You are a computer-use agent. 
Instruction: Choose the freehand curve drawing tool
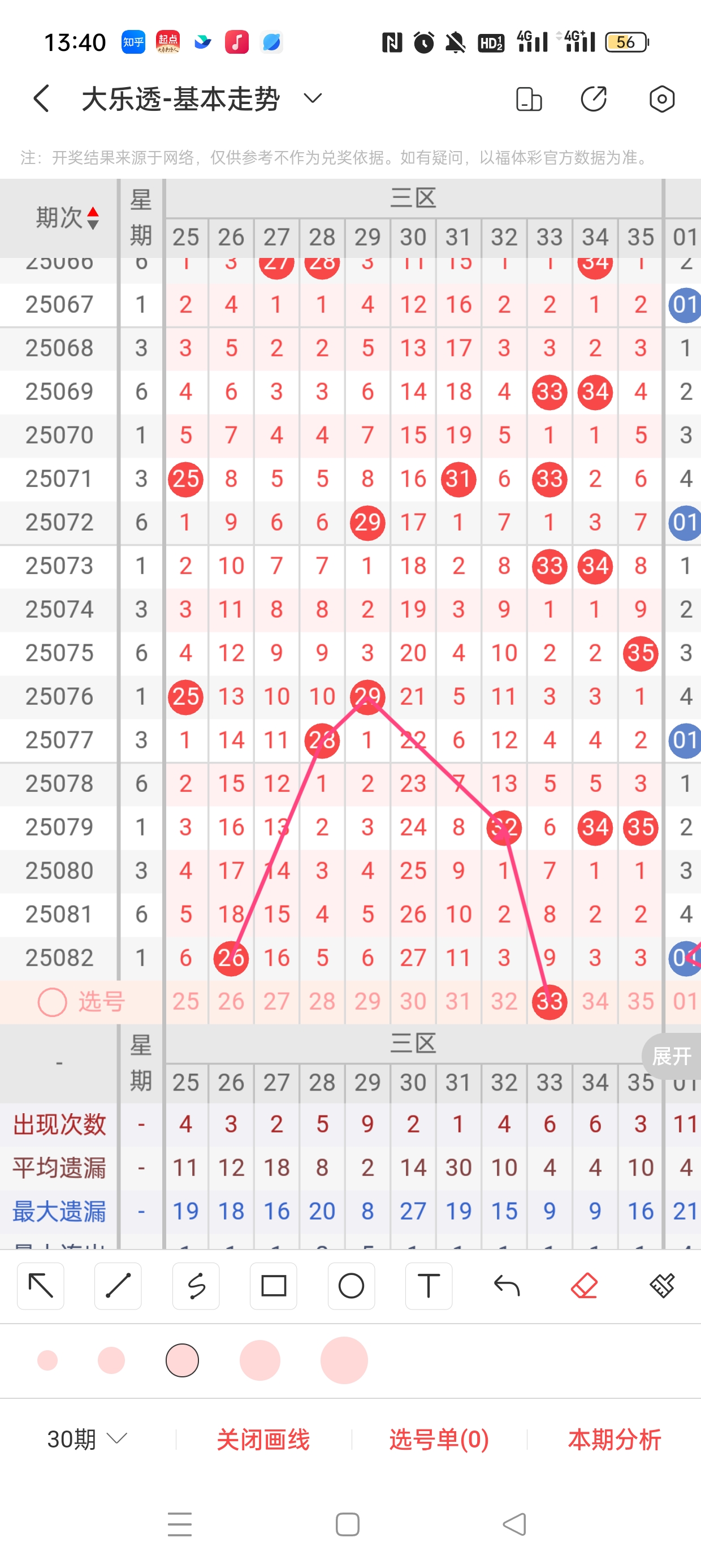click(196, 1286)
